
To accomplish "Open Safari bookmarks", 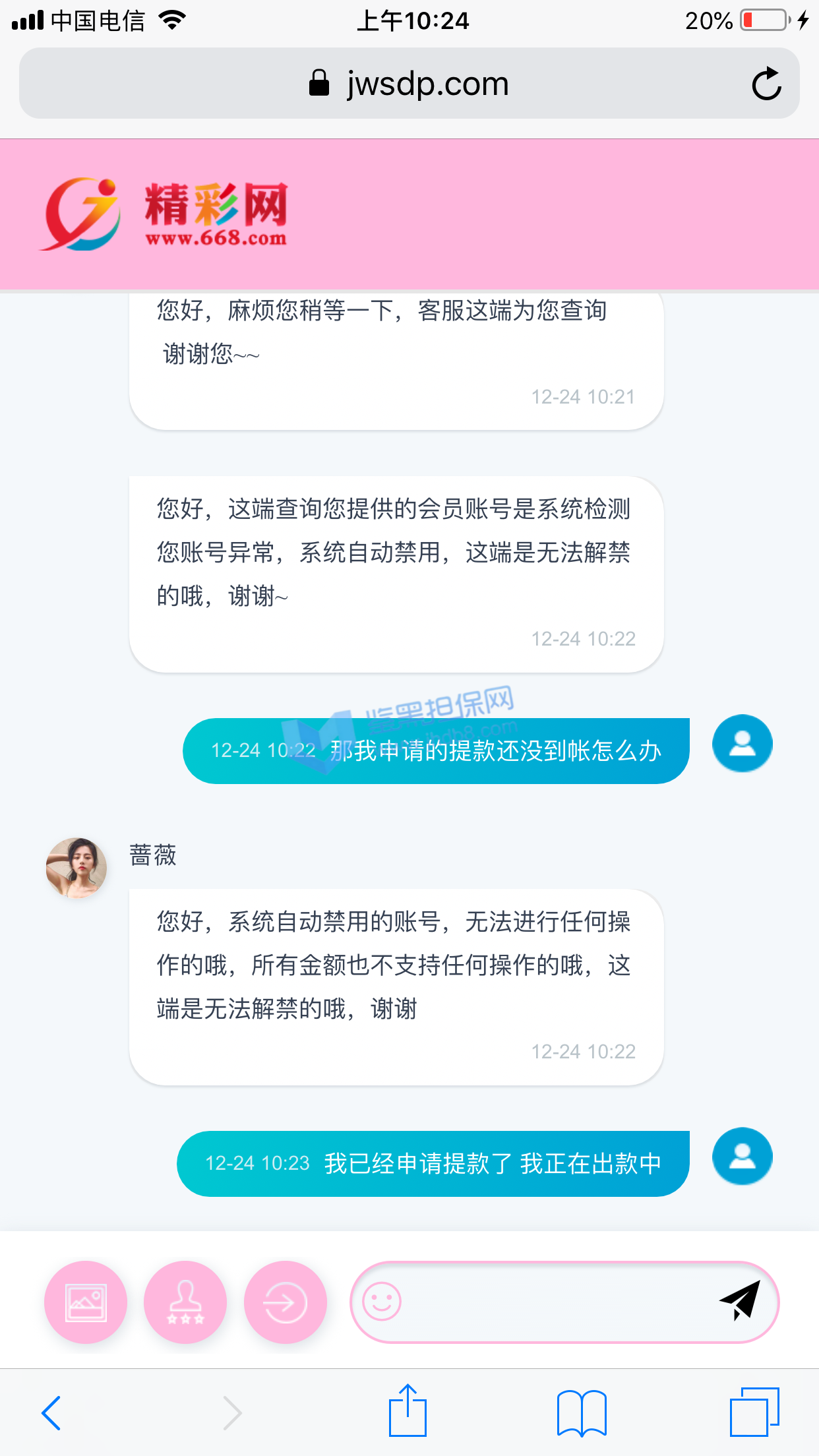I will [582, 1412].
